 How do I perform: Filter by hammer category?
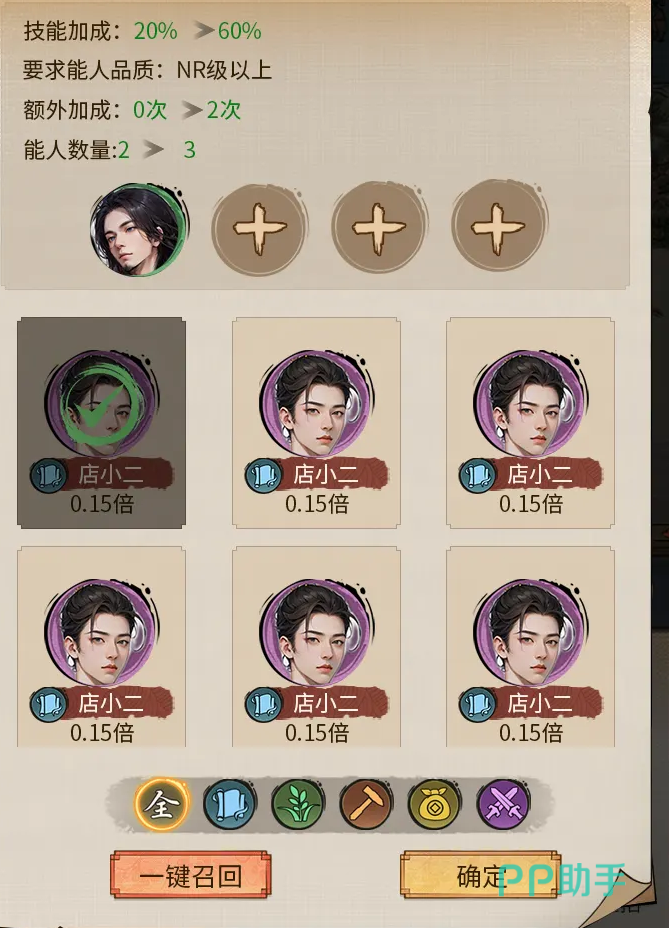tap(366, 805)
